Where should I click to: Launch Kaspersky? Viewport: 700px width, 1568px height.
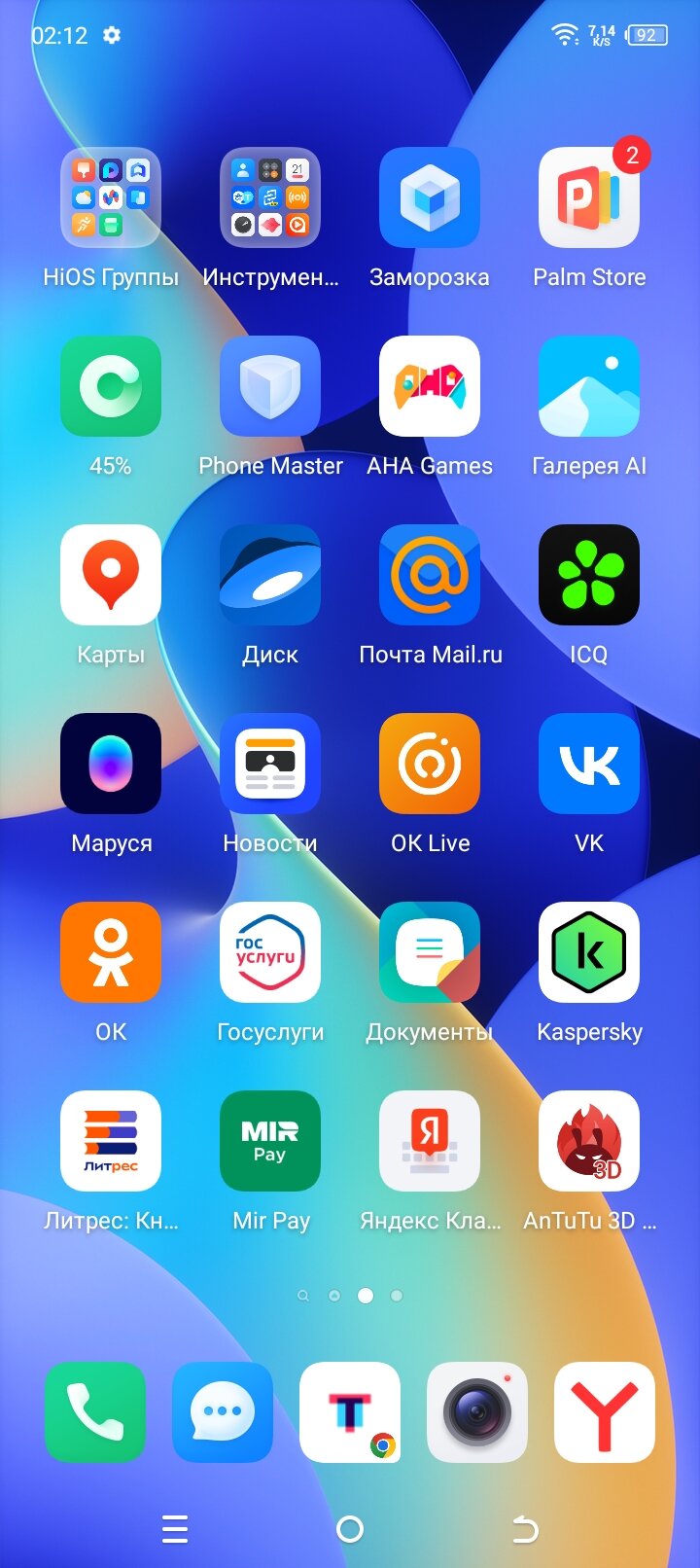pos(589,952)
